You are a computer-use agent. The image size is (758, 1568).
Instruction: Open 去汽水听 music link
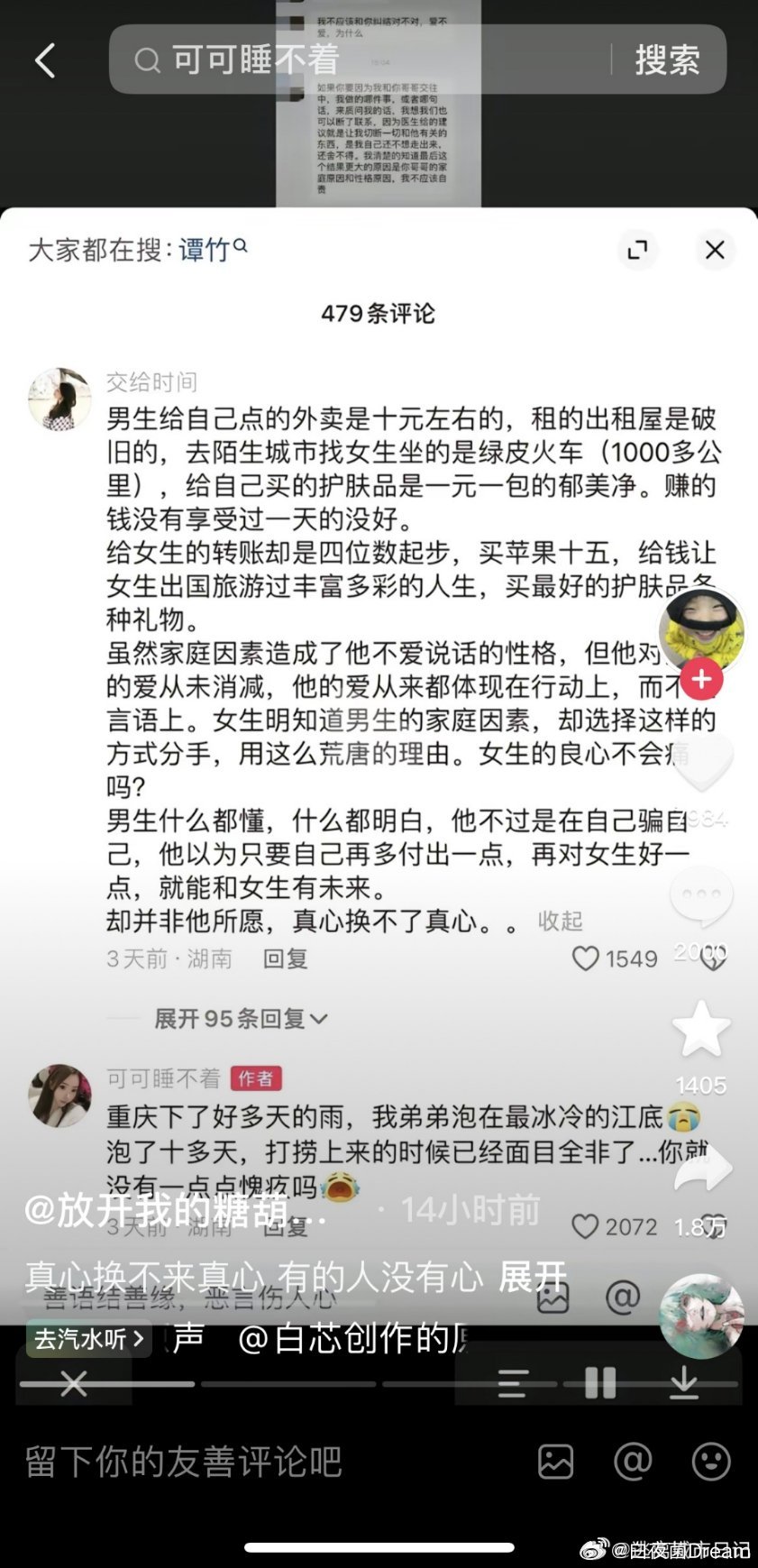[88, 1339]
